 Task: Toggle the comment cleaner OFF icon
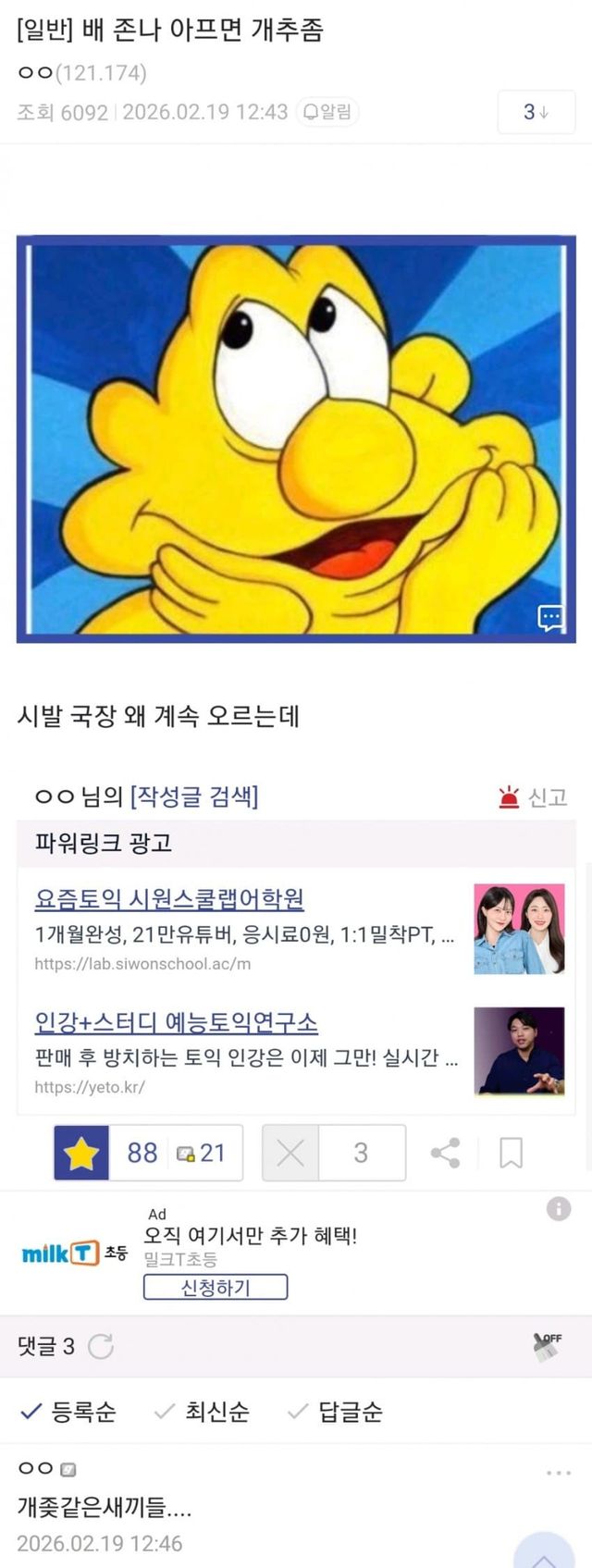point(548,1346)
